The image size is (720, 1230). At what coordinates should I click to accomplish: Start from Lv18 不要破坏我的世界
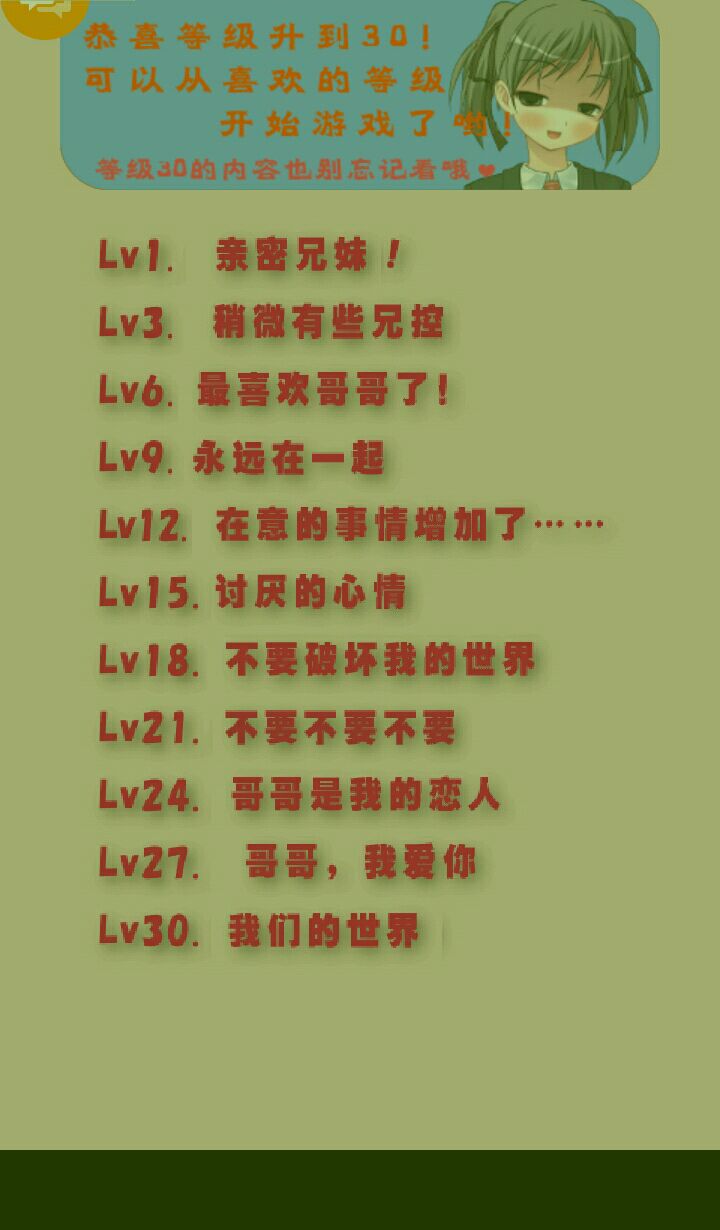(x=317, y=660)
